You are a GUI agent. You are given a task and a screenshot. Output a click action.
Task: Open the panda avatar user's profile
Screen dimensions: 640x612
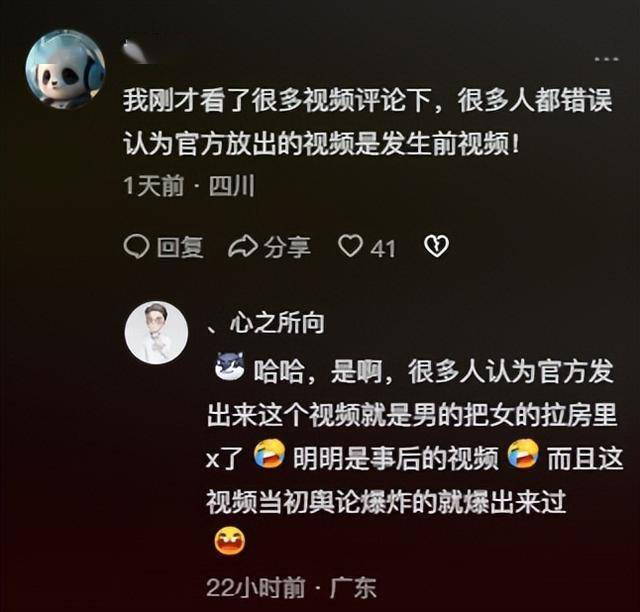pyautogui.click(x=64, y=69)
